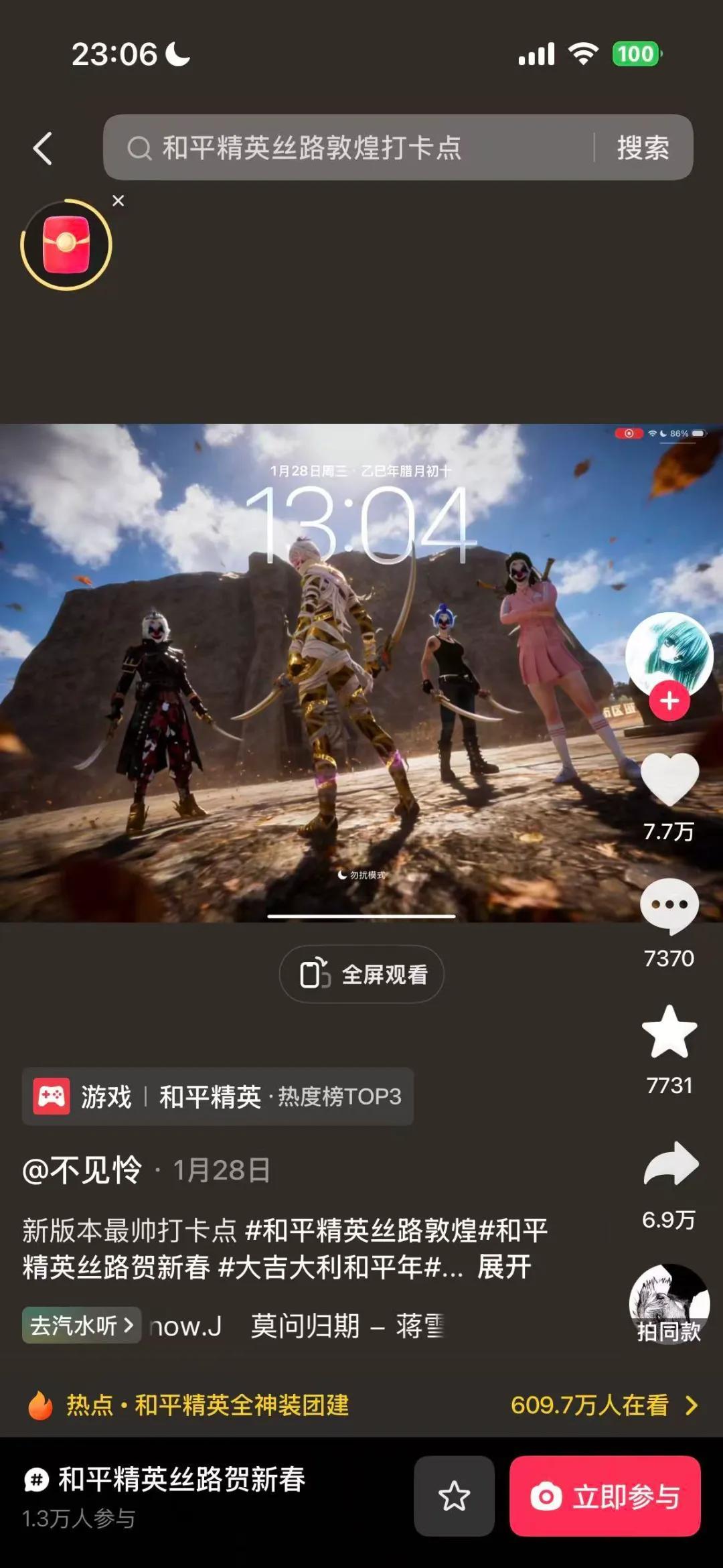This screenshot has width=723, height=1568.
Task: Like this video with the heart
Action: tap(669, 780)
